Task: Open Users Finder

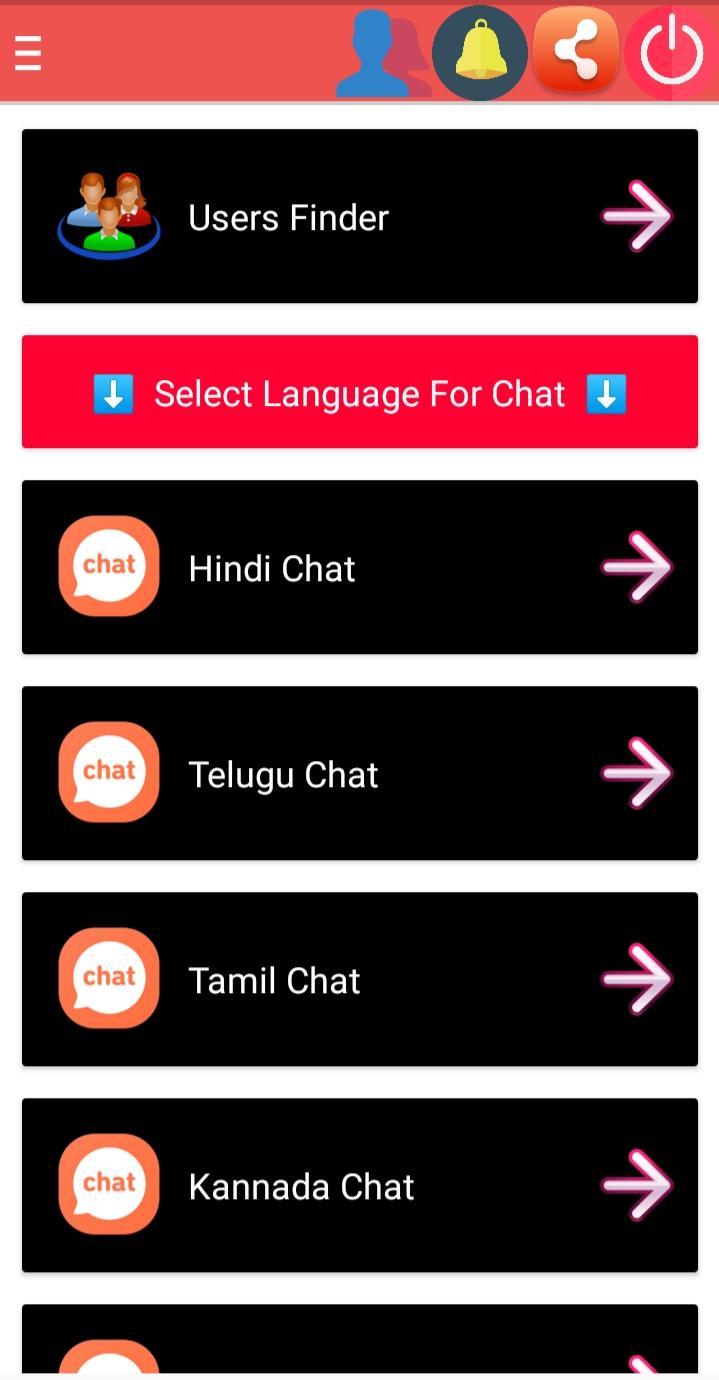Action: pos(360,216)
